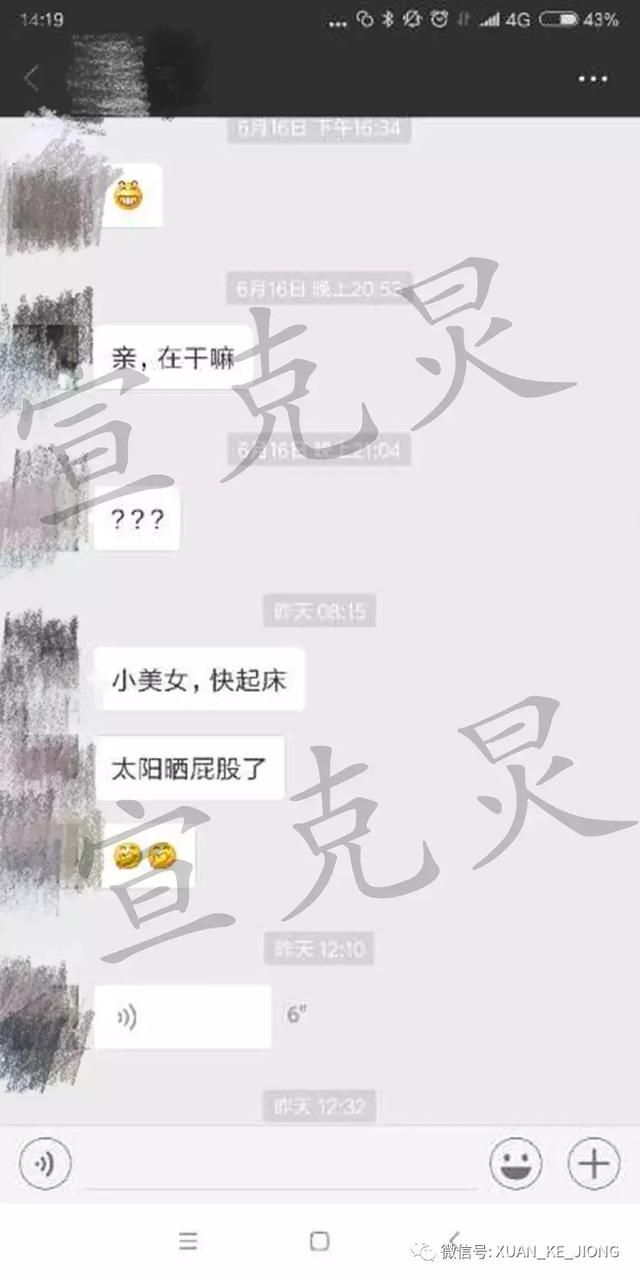The image size is (640, 1280).
Task: Play the 6-second voice message
Action: click(183, 1017)
